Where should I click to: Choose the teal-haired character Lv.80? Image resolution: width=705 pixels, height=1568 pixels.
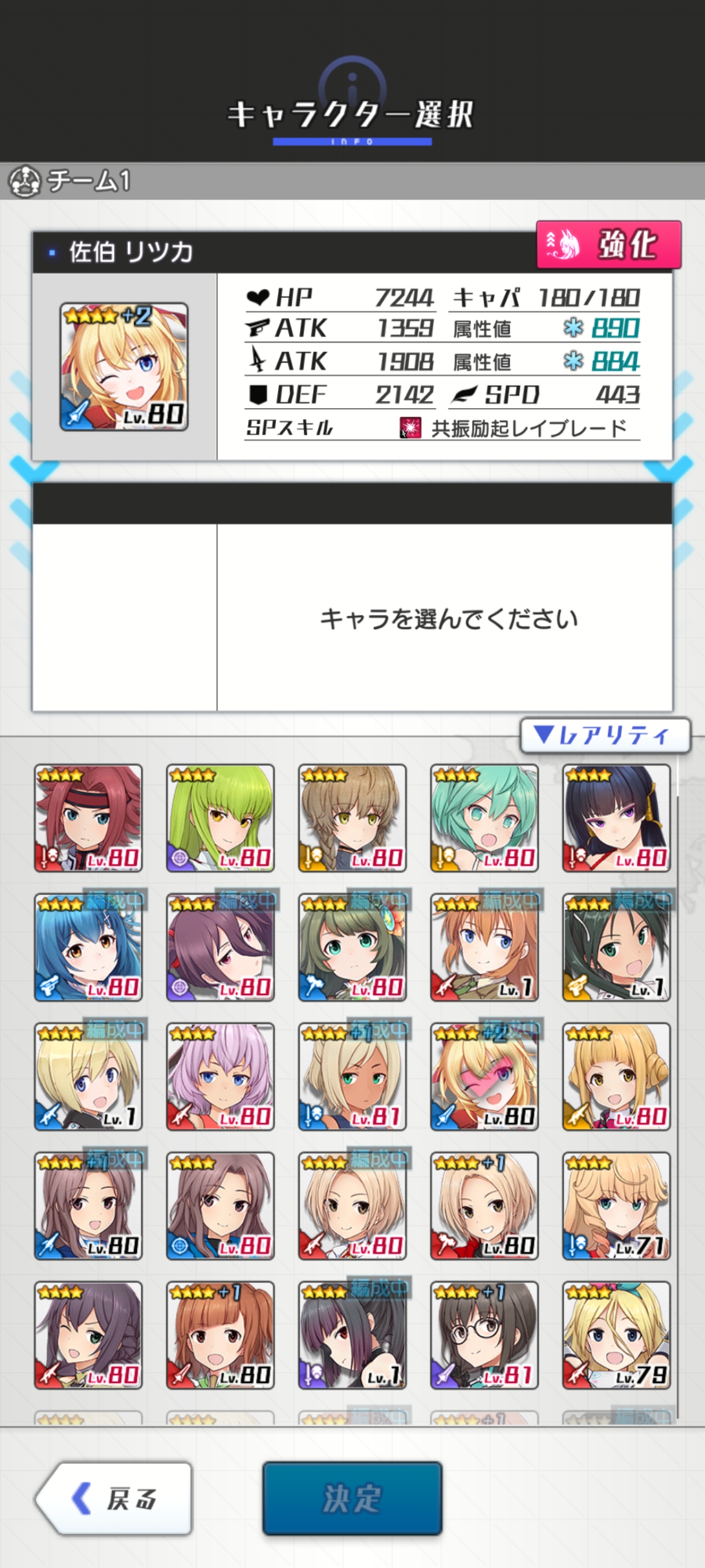tap(484, 818)
